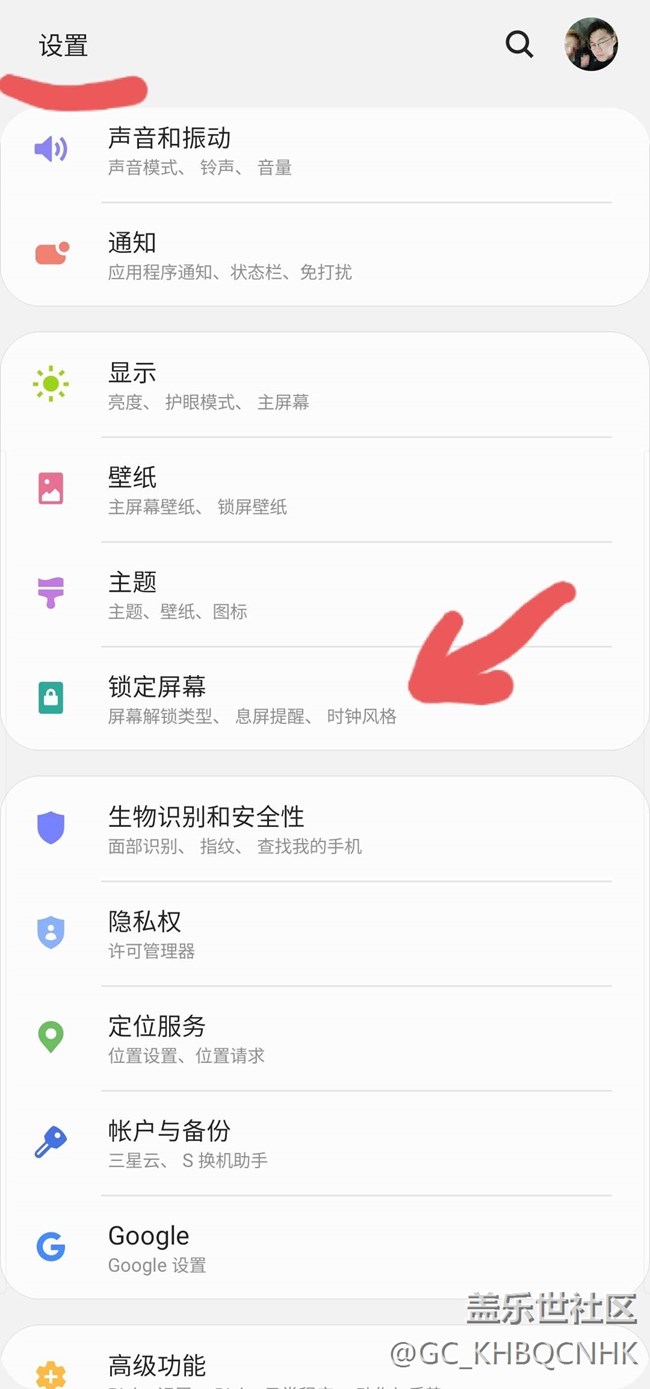Open 定位服务 settings
Screen dimensions: 650x1389
(325, 1039)
